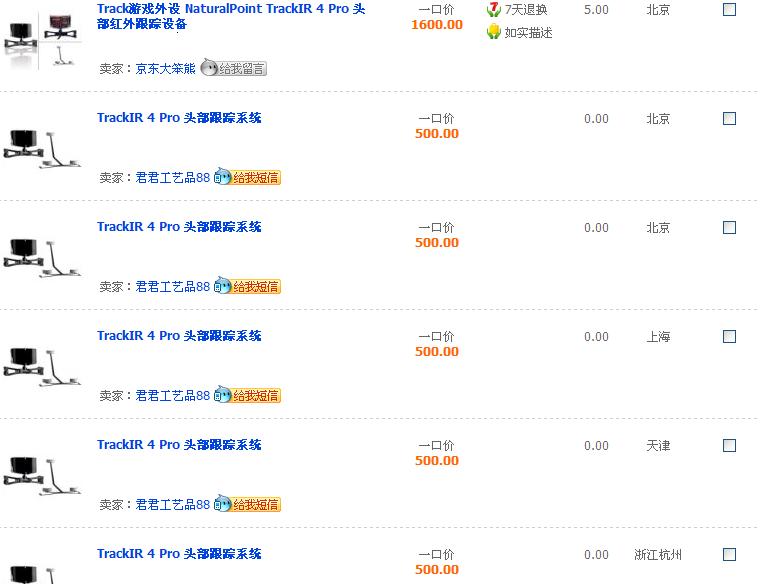Open the TrackIR 4 Pro listing from 浙江杭州

(179, 554)
